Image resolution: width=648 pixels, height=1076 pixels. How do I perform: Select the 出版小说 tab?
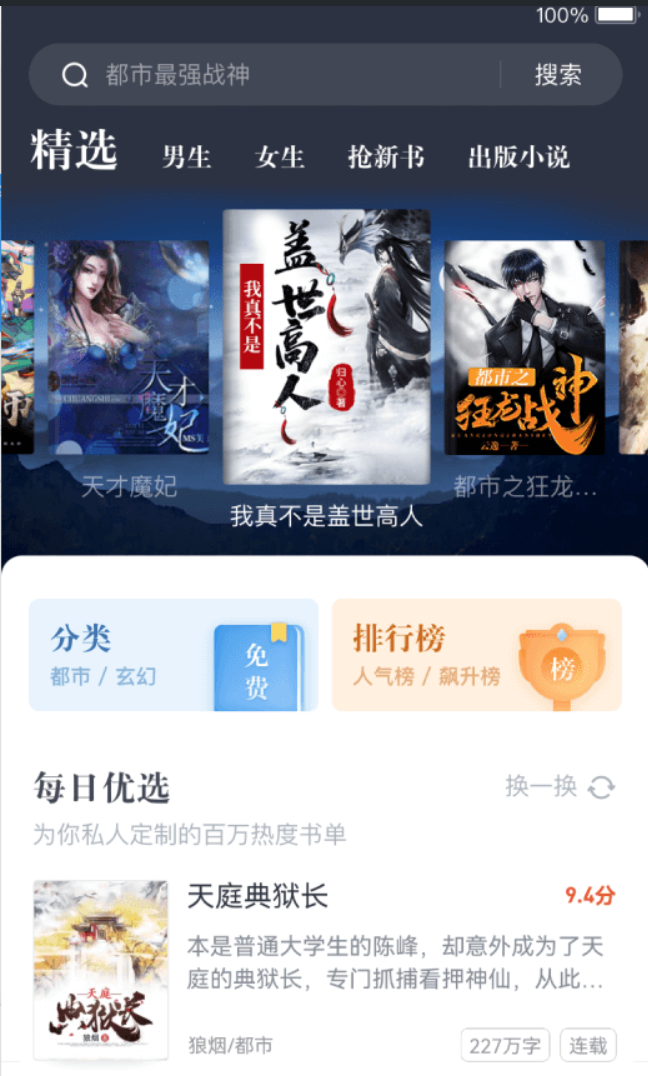(x=518, y=157)
